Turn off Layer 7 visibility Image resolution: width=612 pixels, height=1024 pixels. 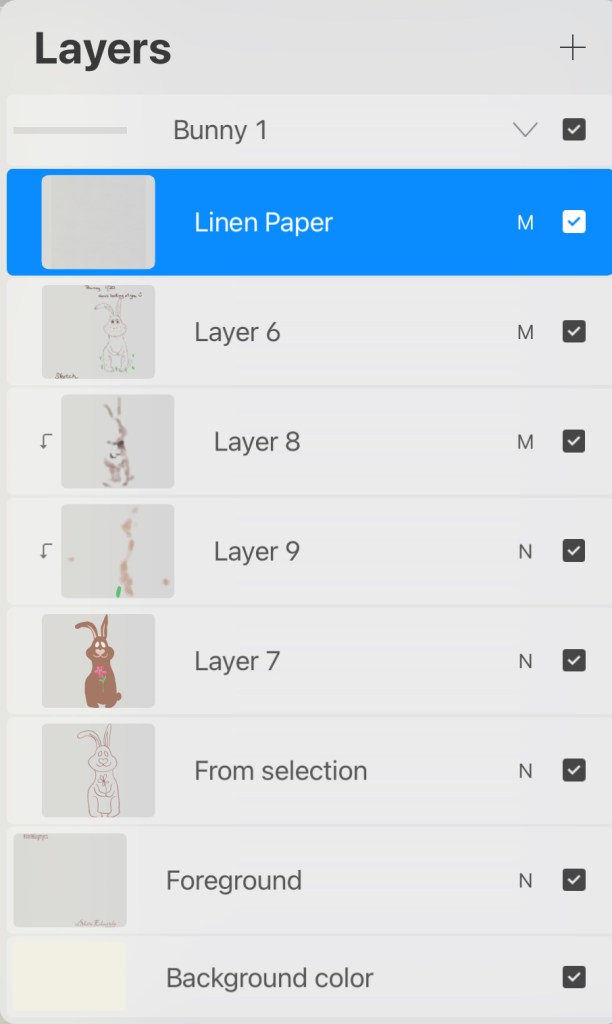coord(574,660)
